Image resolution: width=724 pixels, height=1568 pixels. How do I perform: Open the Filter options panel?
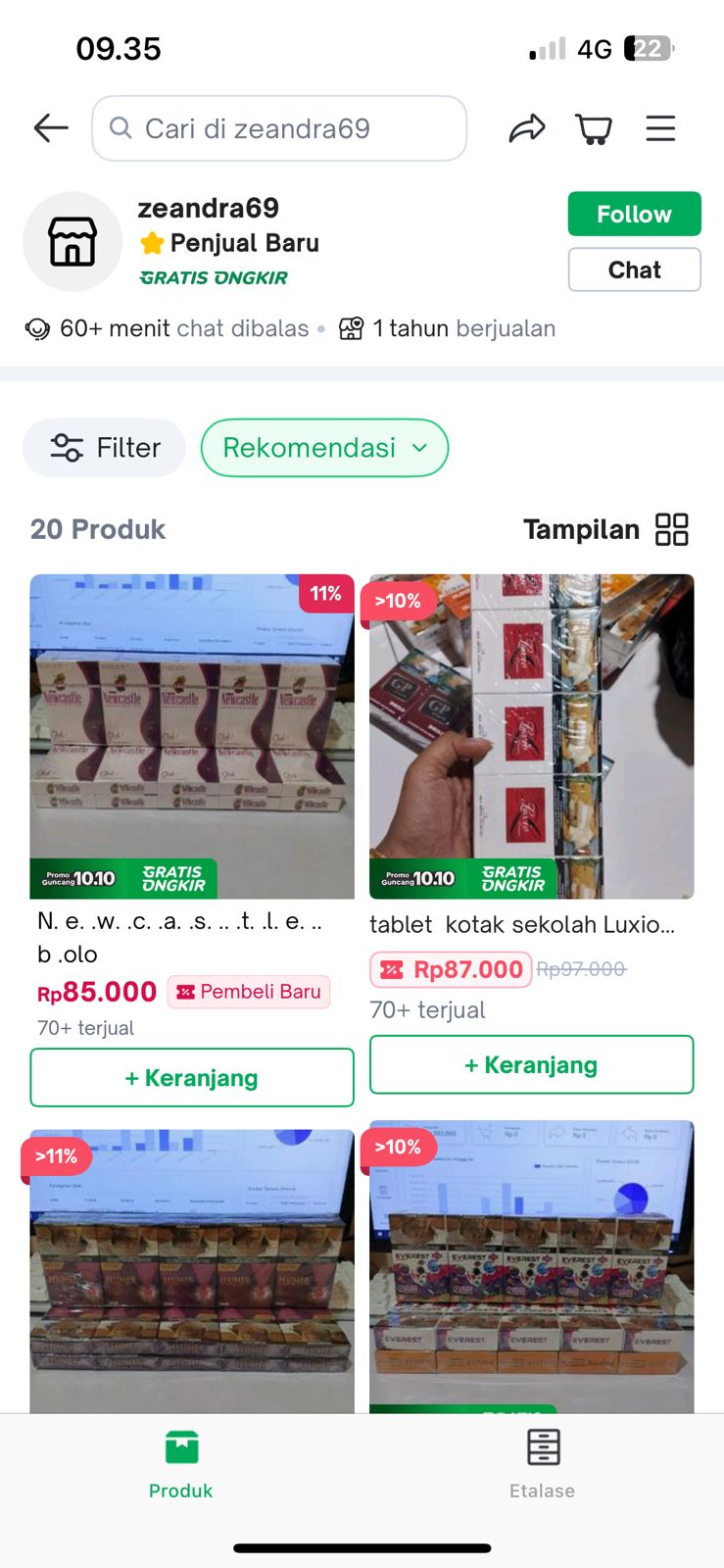point(104,447)
